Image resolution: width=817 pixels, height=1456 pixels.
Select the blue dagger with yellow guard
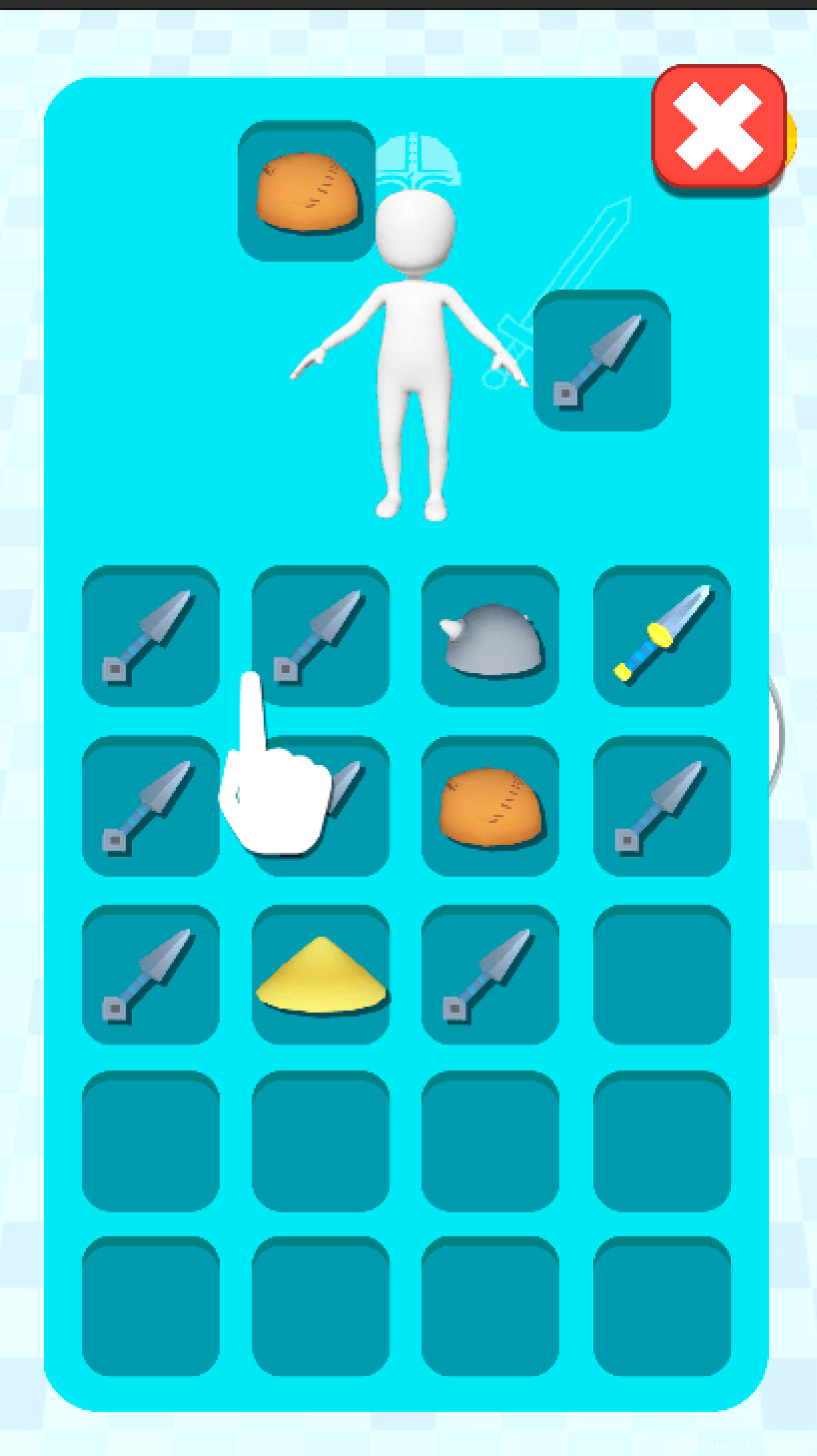click(662, 635)
